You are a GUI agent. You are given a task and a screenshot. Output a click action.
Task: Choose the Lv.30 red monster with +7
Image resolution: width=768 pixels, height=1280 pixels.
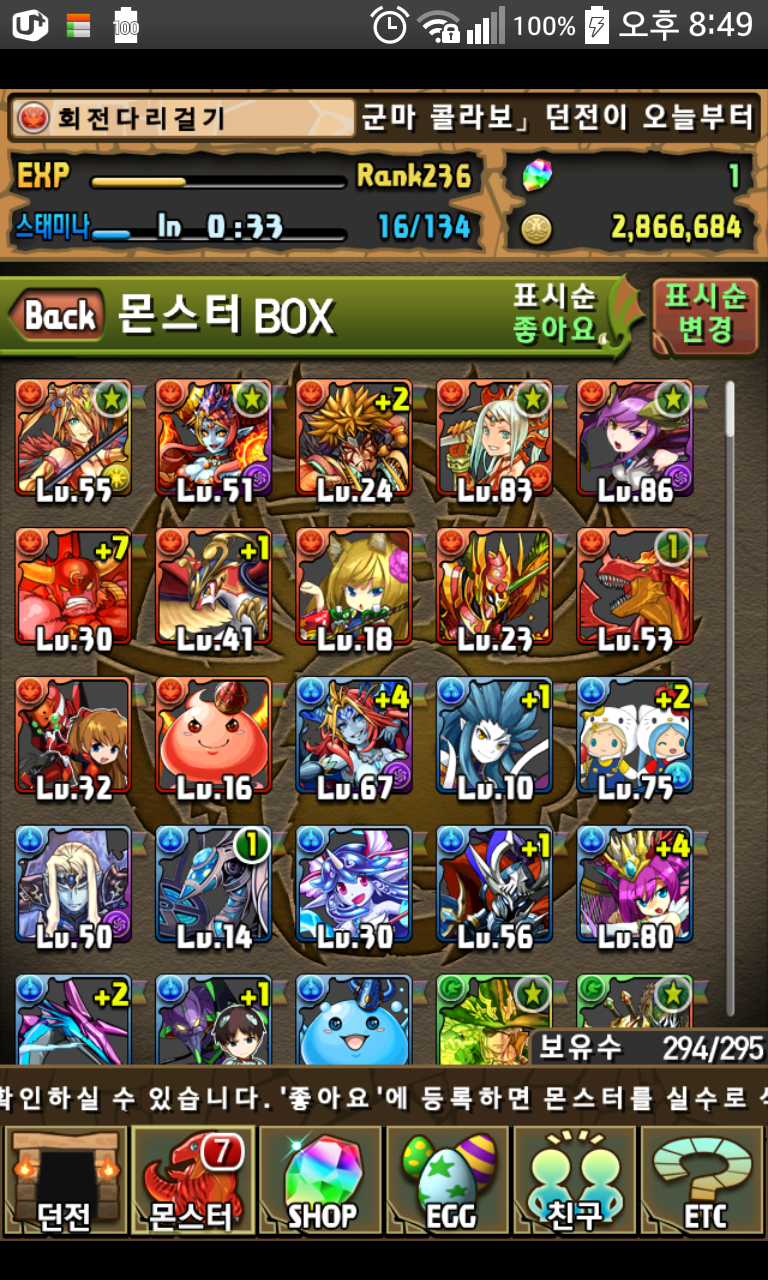point(74,587)
